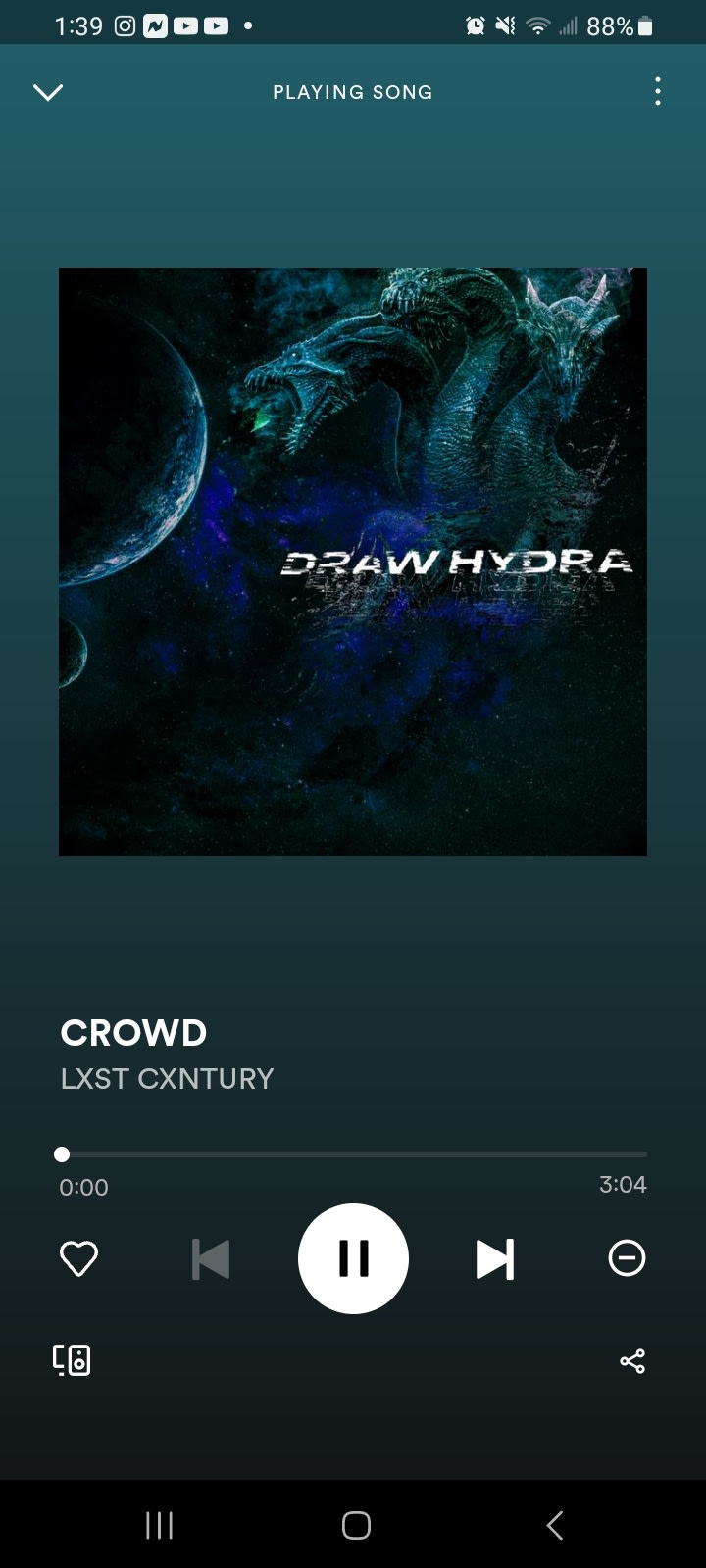Open the connect to device option
This screenshot has width=706, height=1568.
(72, 1360)
